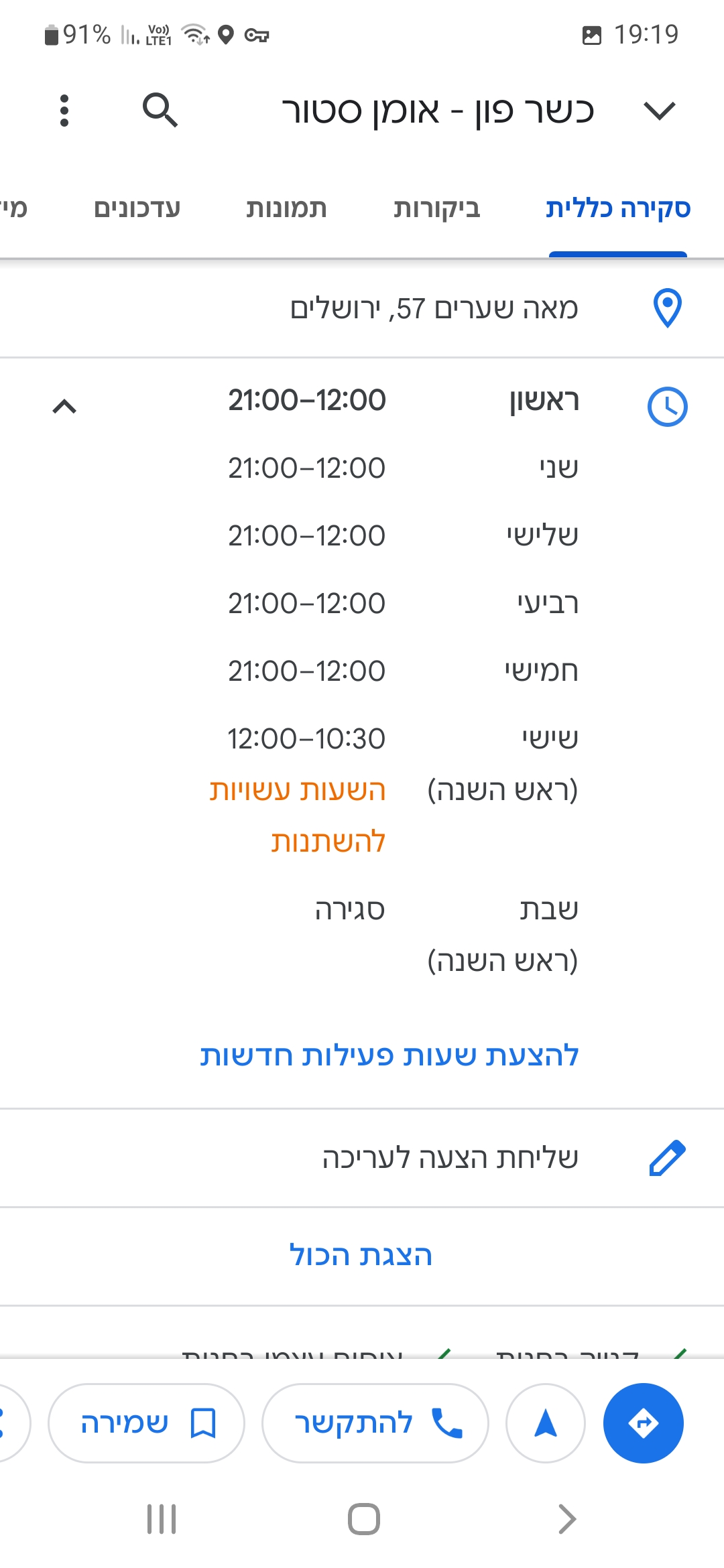This screenshot has height=1568, width=724.
Task: Start navigation with the arrow button
Action: (x=546, y=1423)
